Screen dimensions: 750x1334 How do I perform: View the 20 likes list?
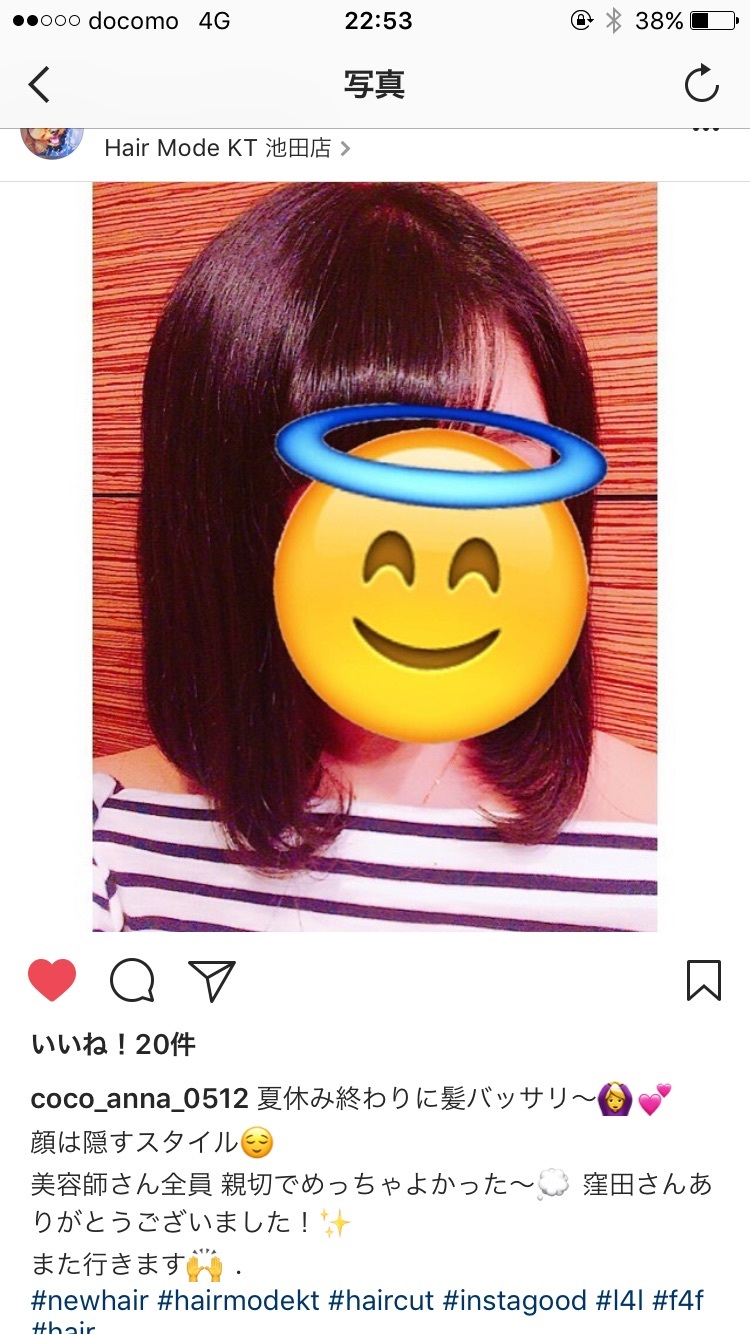pyautogui.click(x=113, y=1045)
